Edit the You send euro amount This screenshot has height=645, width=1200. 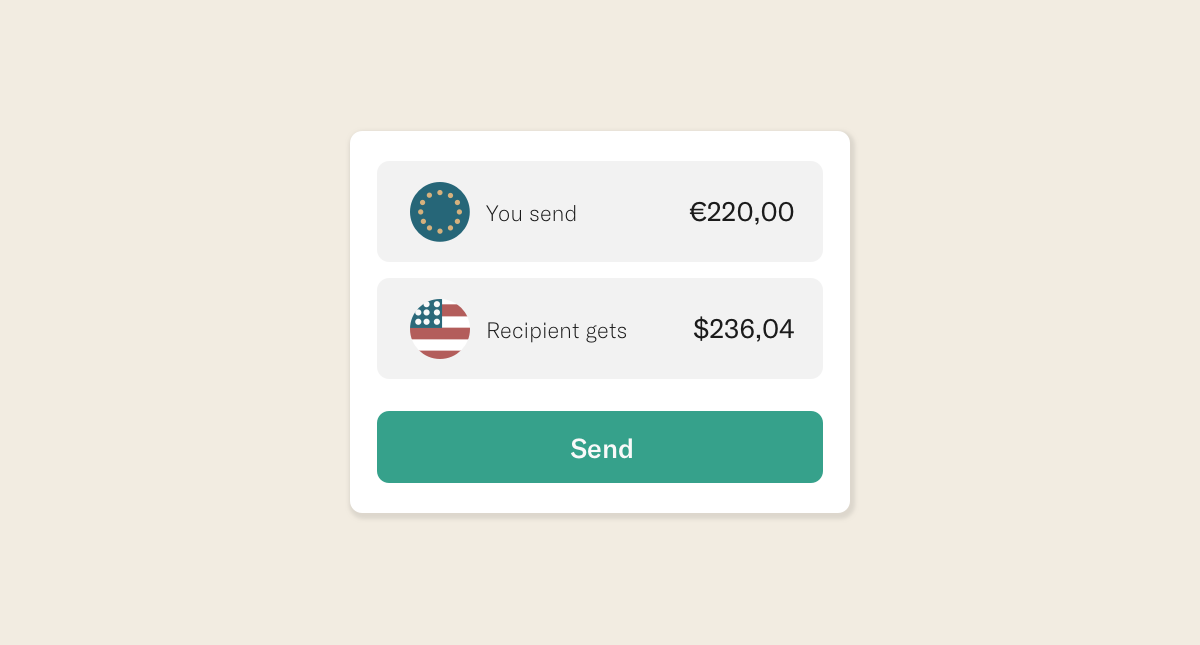[741, 212]
